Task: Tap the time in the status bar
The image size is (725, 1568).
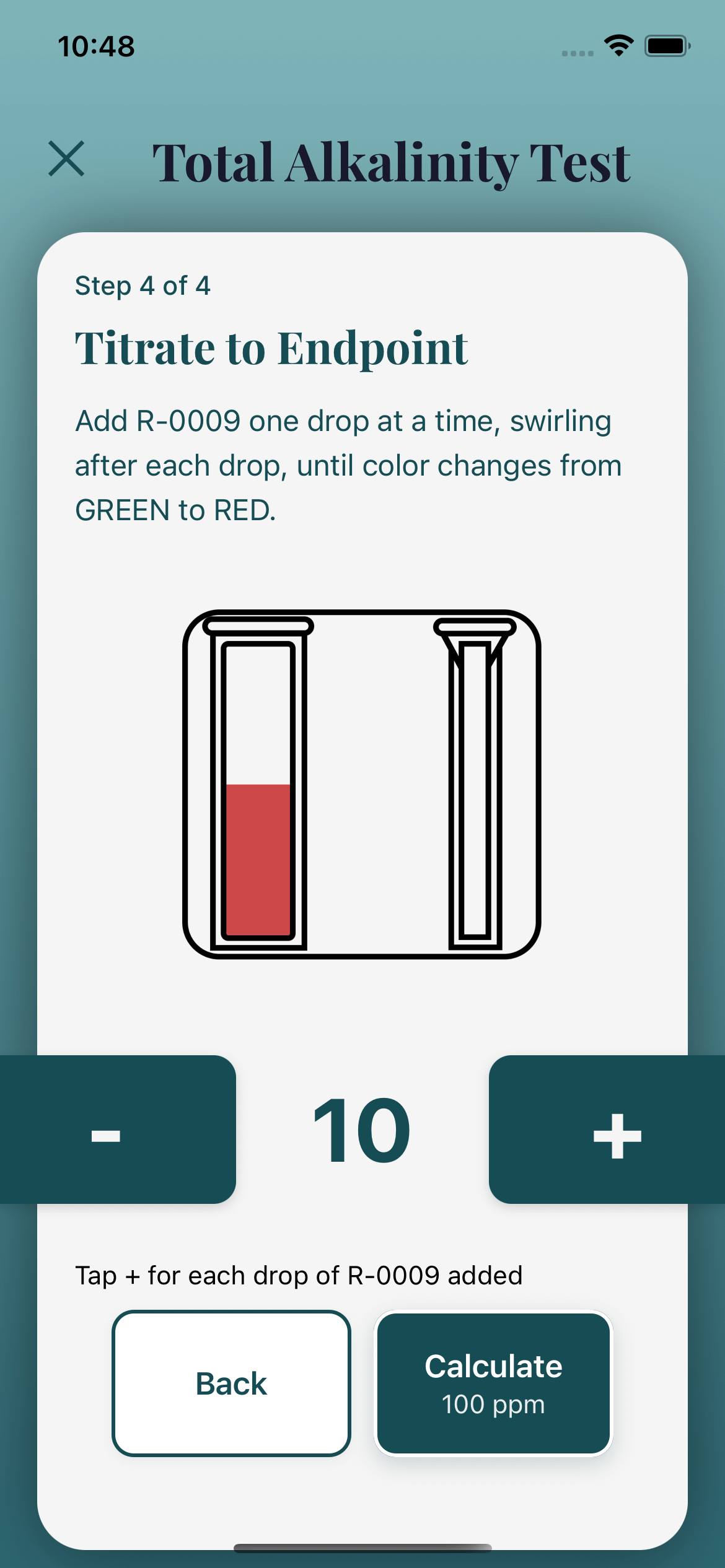Action: tap(95, 45)
